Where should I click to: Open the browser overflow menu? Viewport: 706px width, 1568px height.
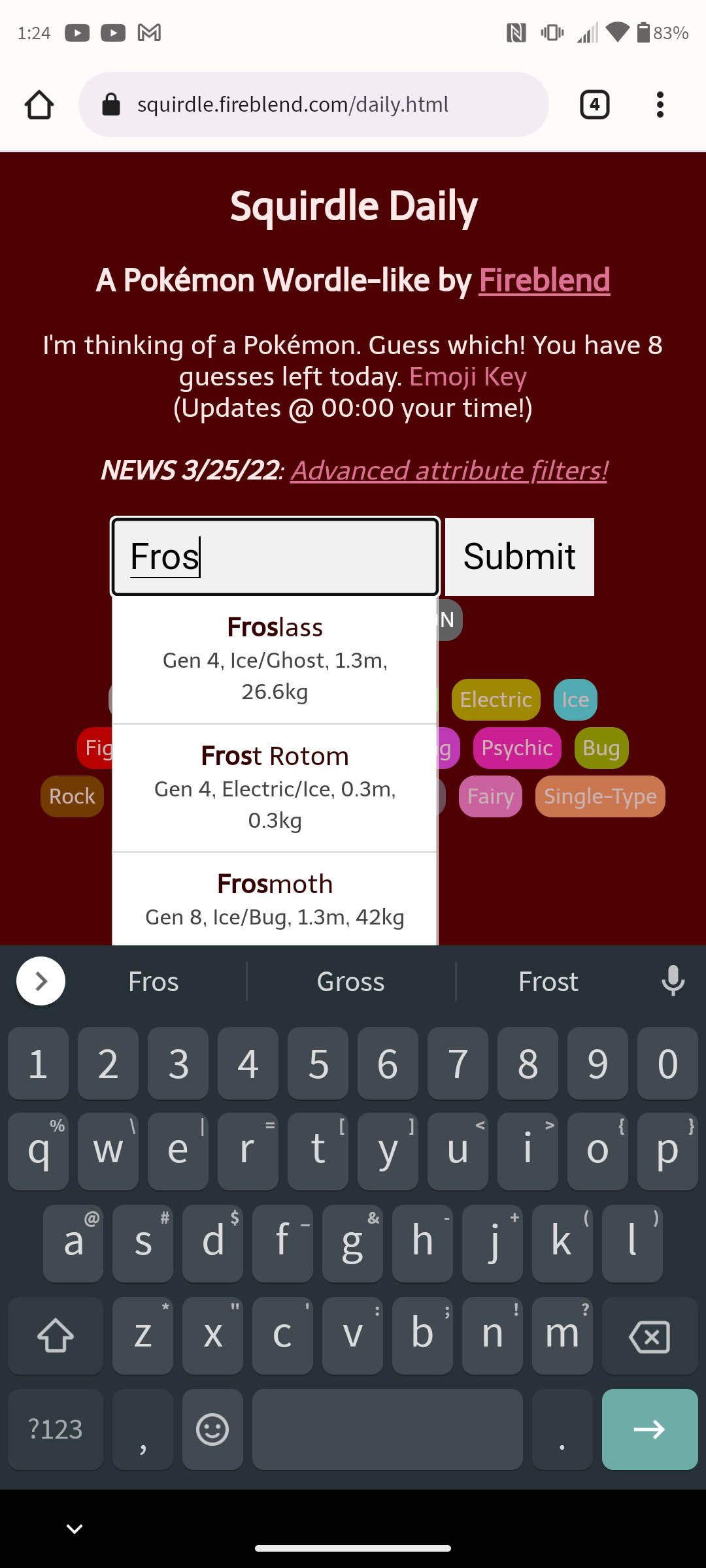coord(660,105)
